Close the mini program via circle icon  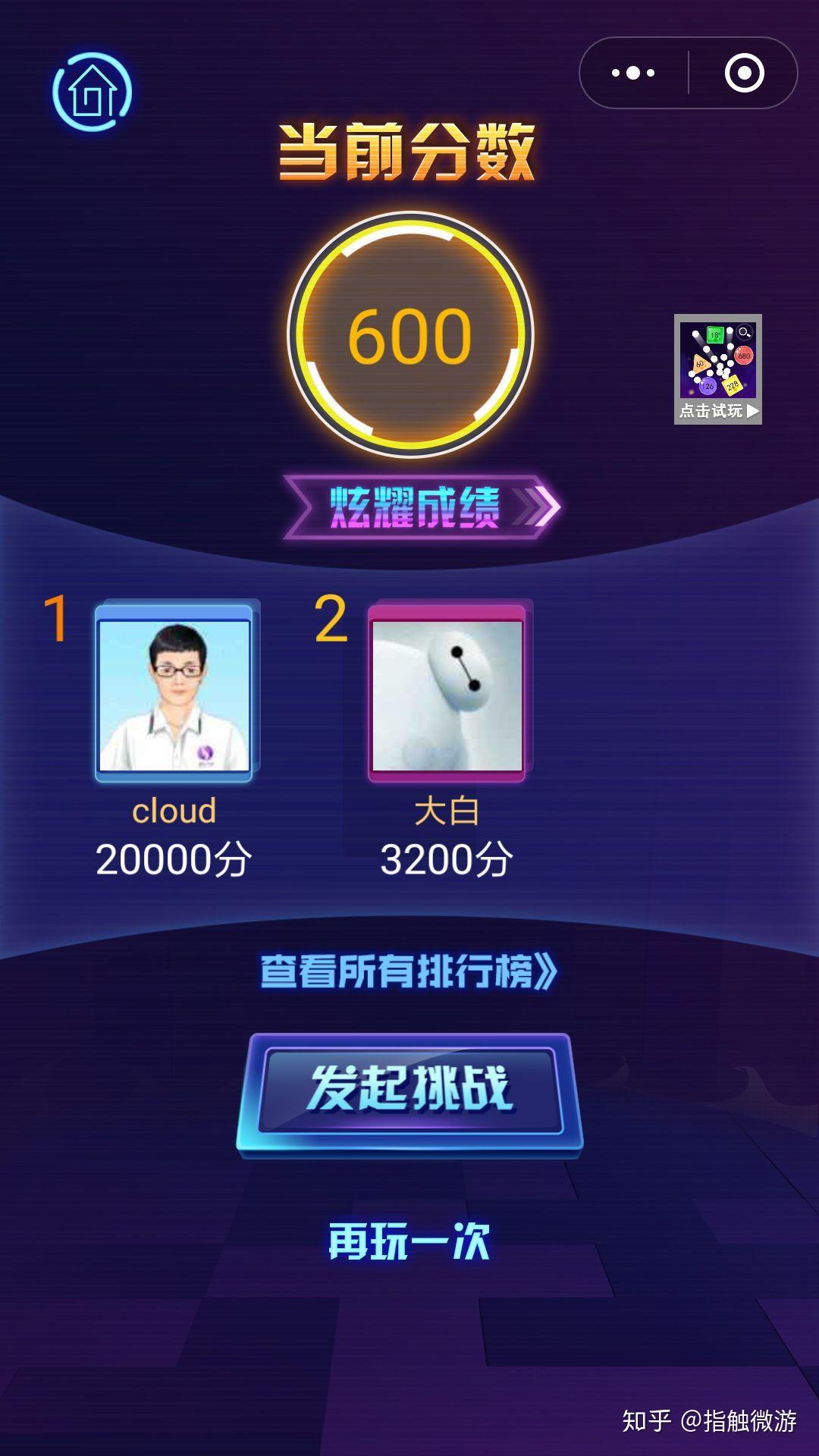pos(744,73)
